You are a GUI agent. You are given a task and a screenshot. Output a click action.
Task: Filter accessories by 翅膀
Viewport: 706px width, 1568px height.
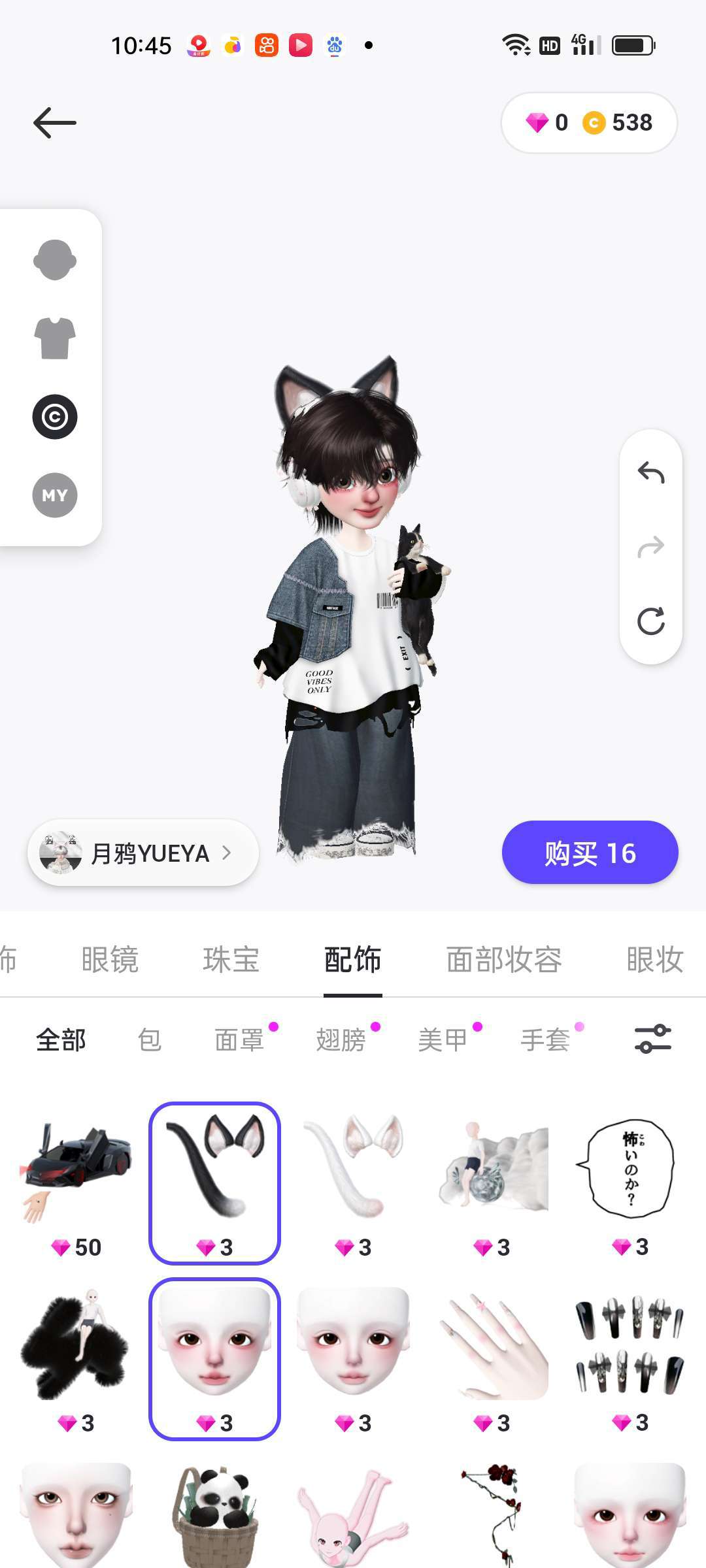click(341, 1039)
